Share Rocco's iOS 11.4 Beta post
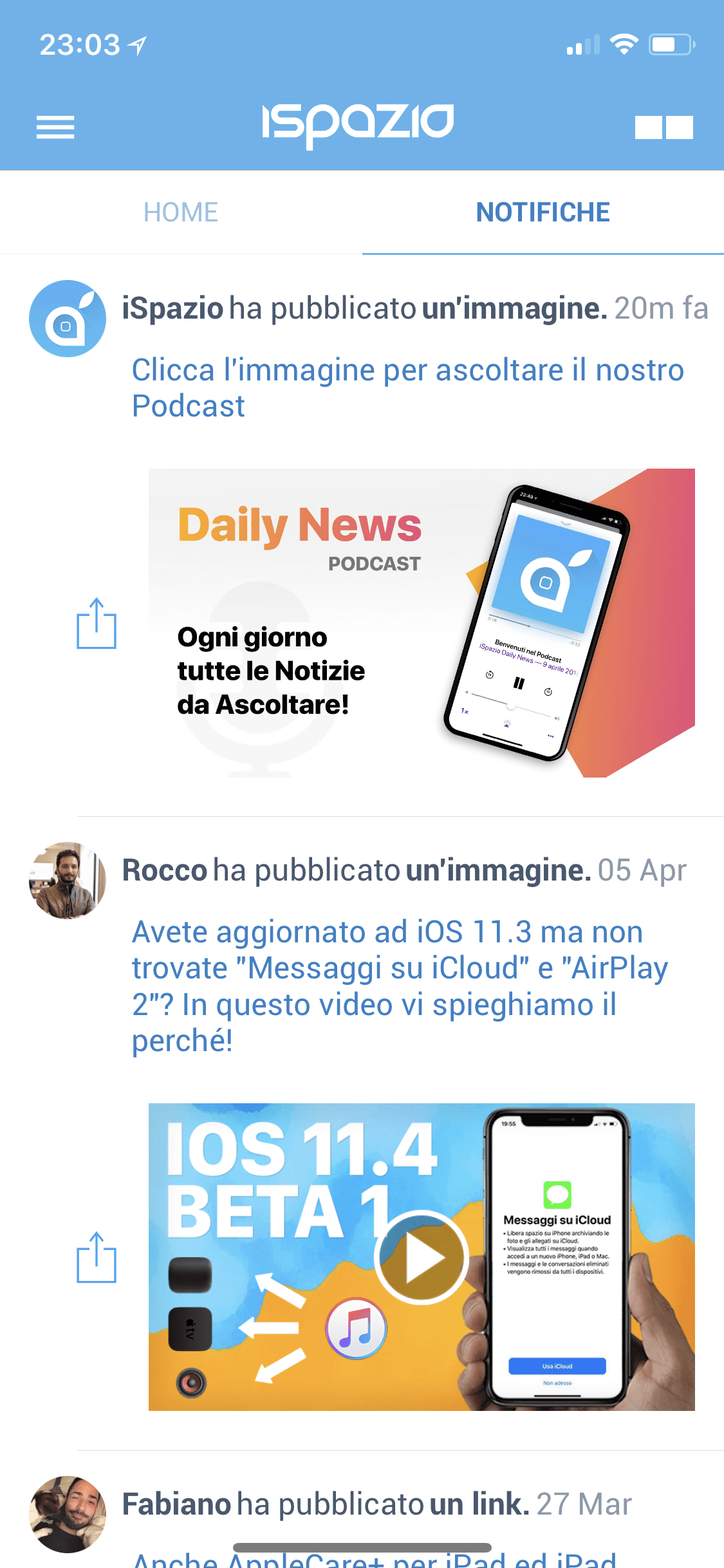This screenshot has height=1568, width=724. (97, 1257)
